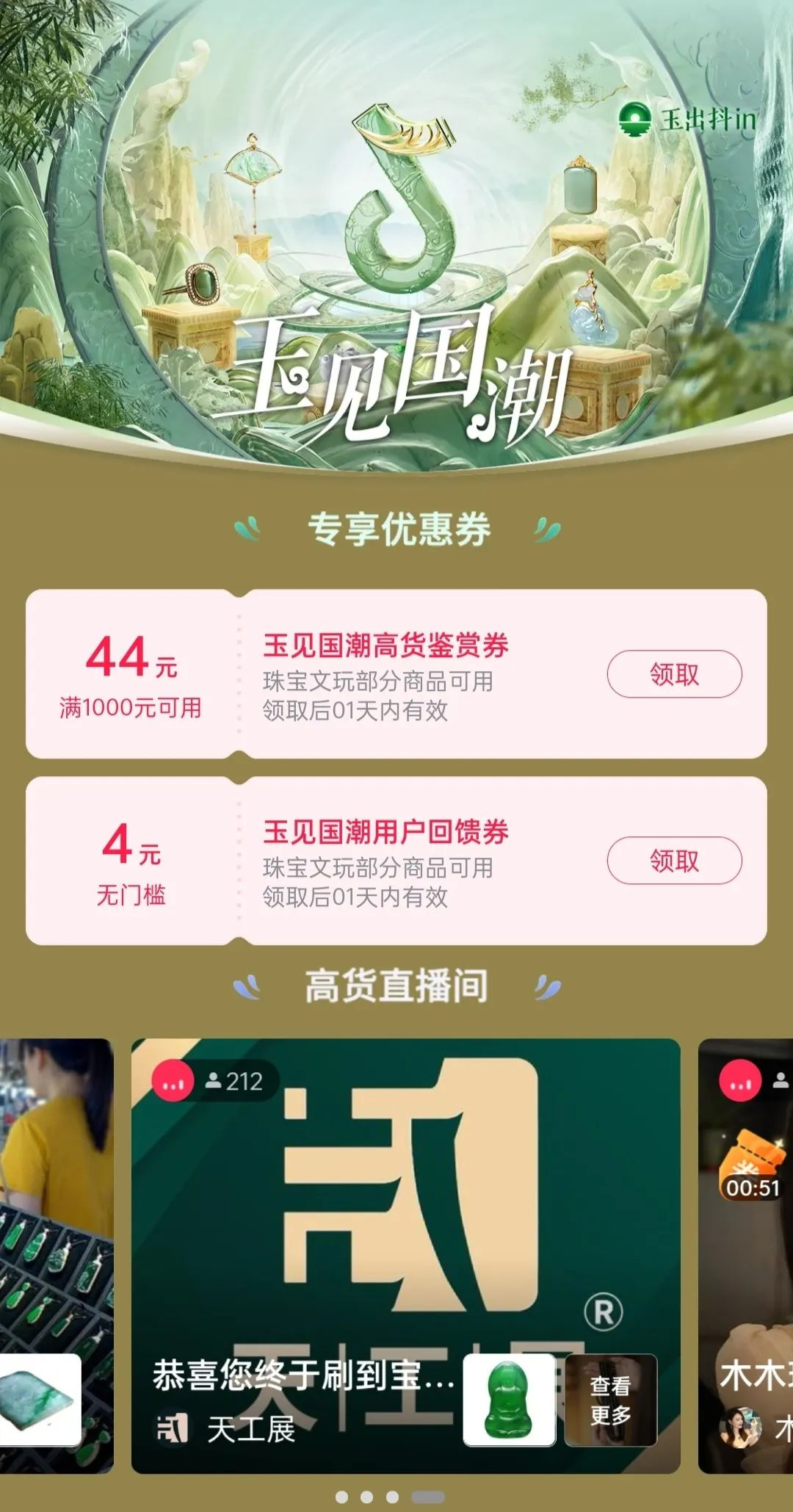View the green jade pendant product in 天工展

(x=509, y=1400)
